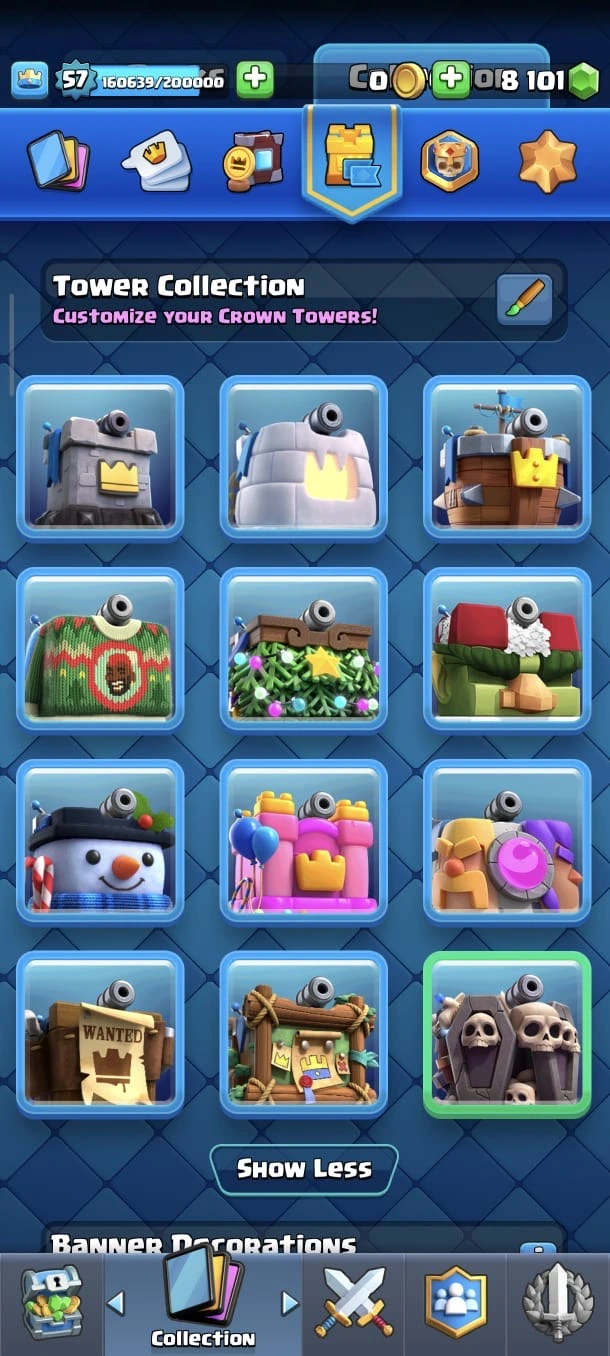The height and width of the screenshot is (1356, 610).
Task: Pick the Wanted poster tower skin
Action: coord(100,1034)
